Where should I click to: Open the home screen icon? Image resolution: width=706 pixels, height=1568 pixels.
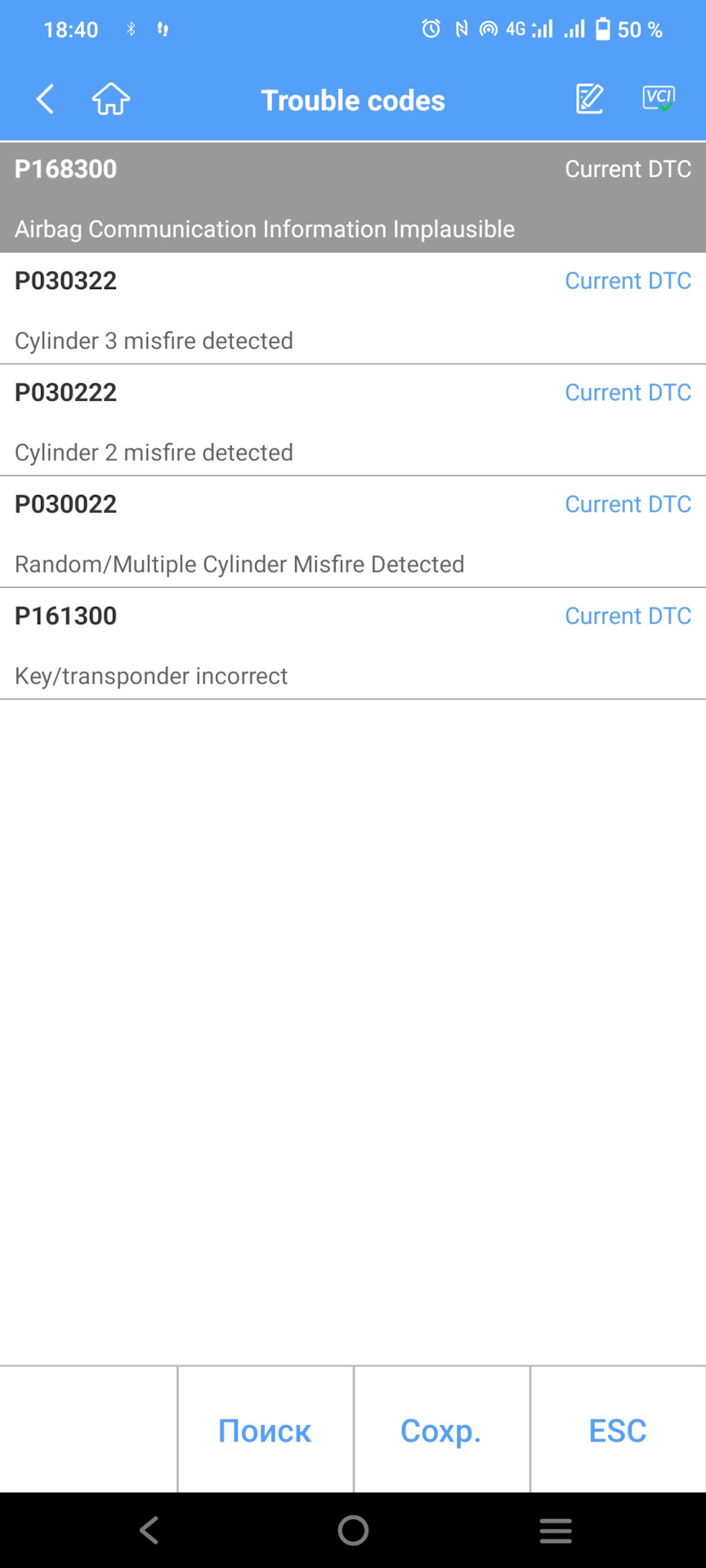point(111,100)
